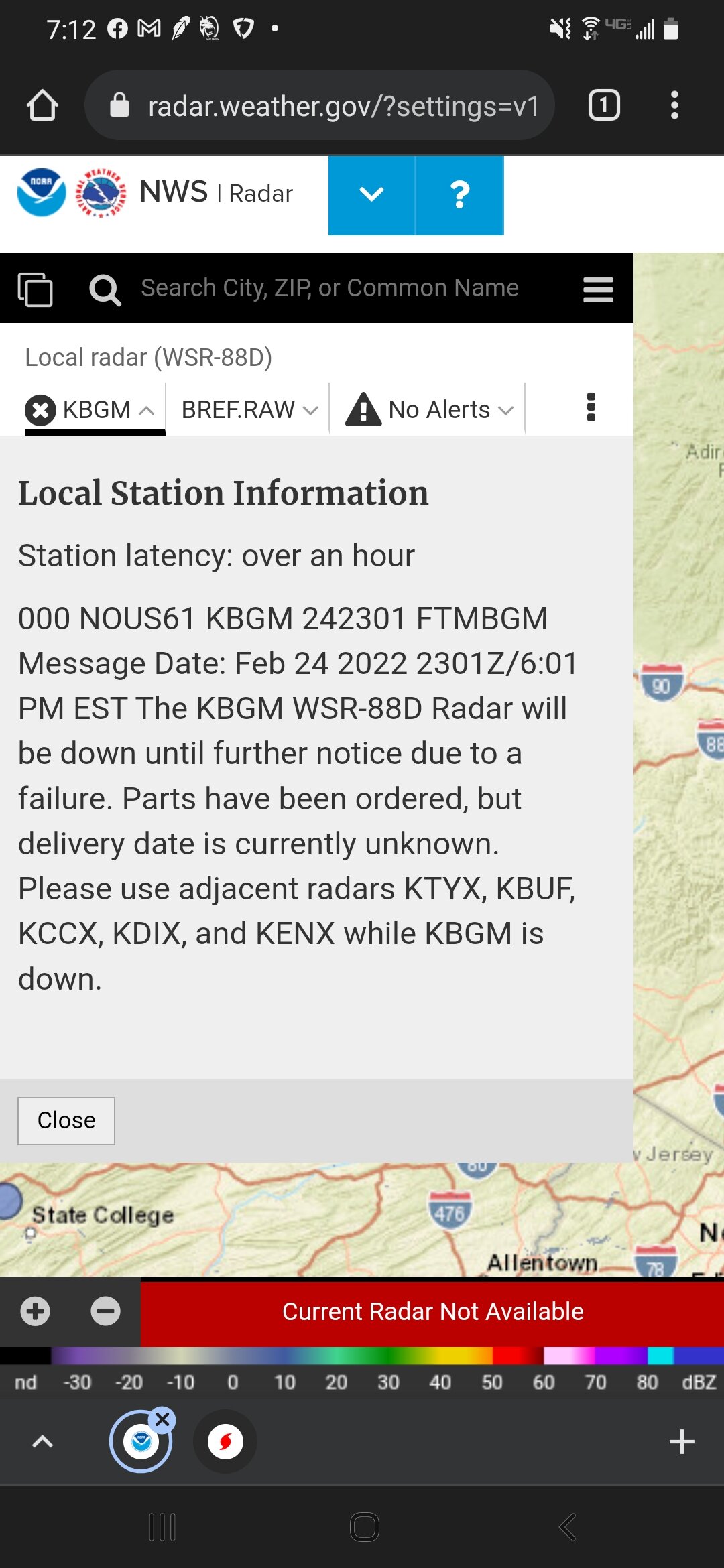Tap the Search City, ZIP field
The height and width of the screenshot is (1568, 724).
click(330, 288)
